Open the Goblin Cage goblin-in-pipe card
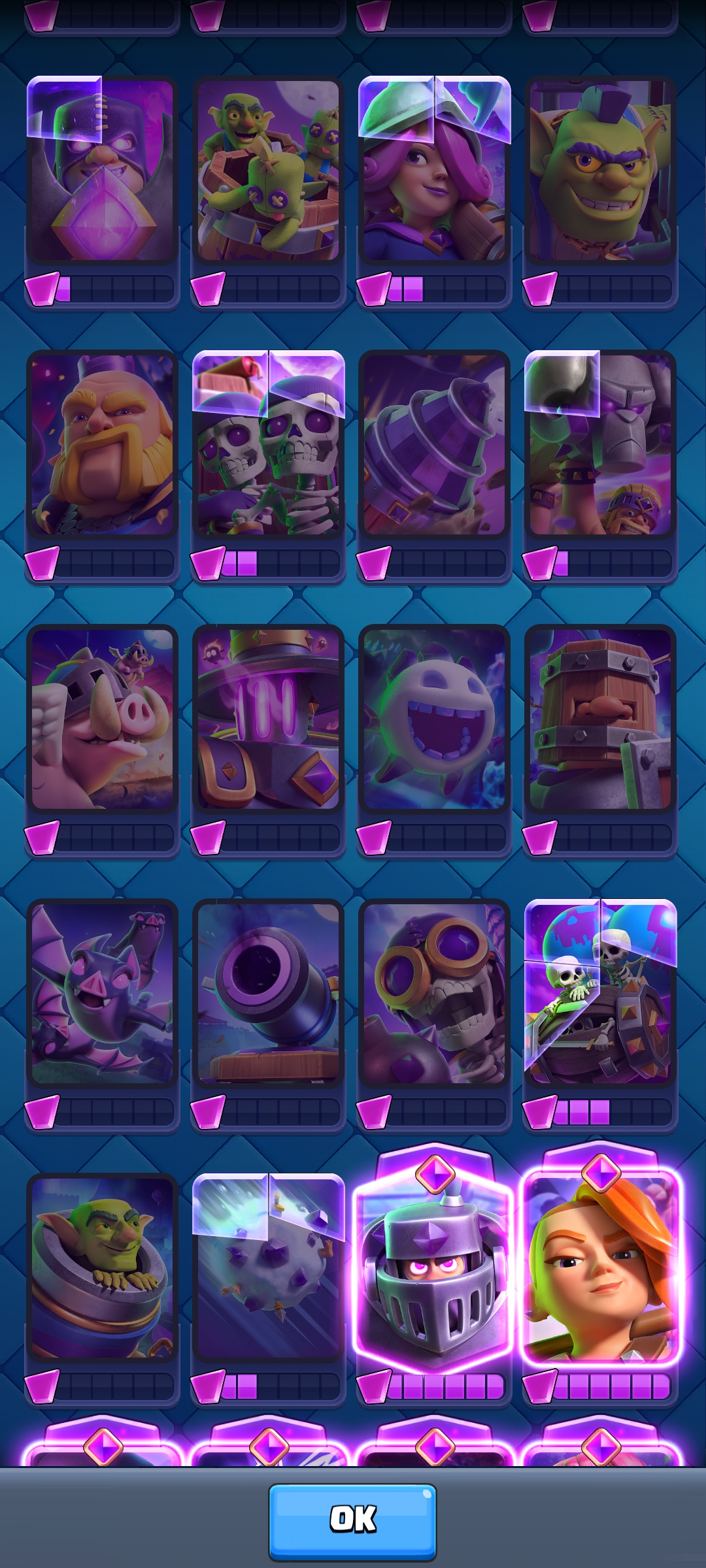Screen dimensions: 706x1568 click(x=102, y=1267)
